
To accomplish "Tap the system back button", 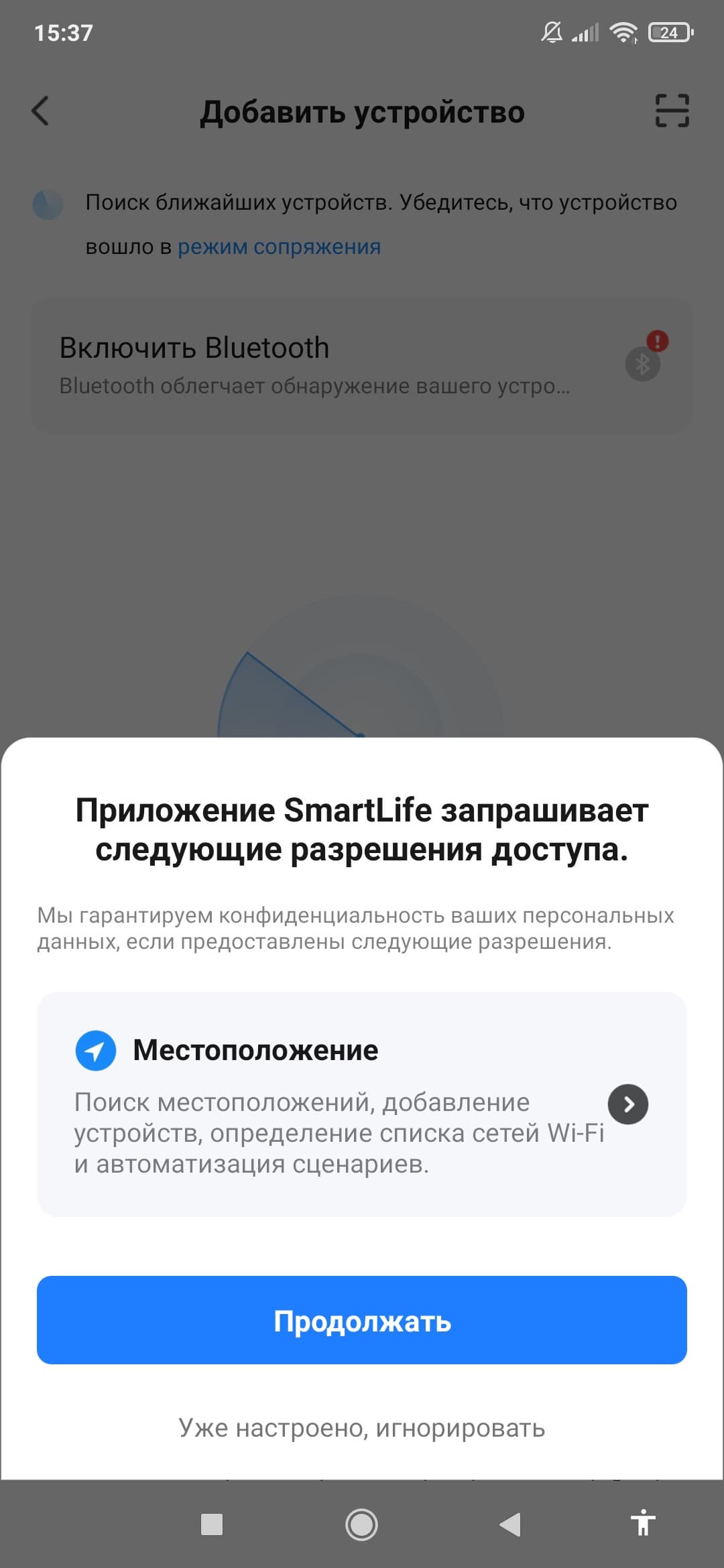I will click(x=510, y=1524).
